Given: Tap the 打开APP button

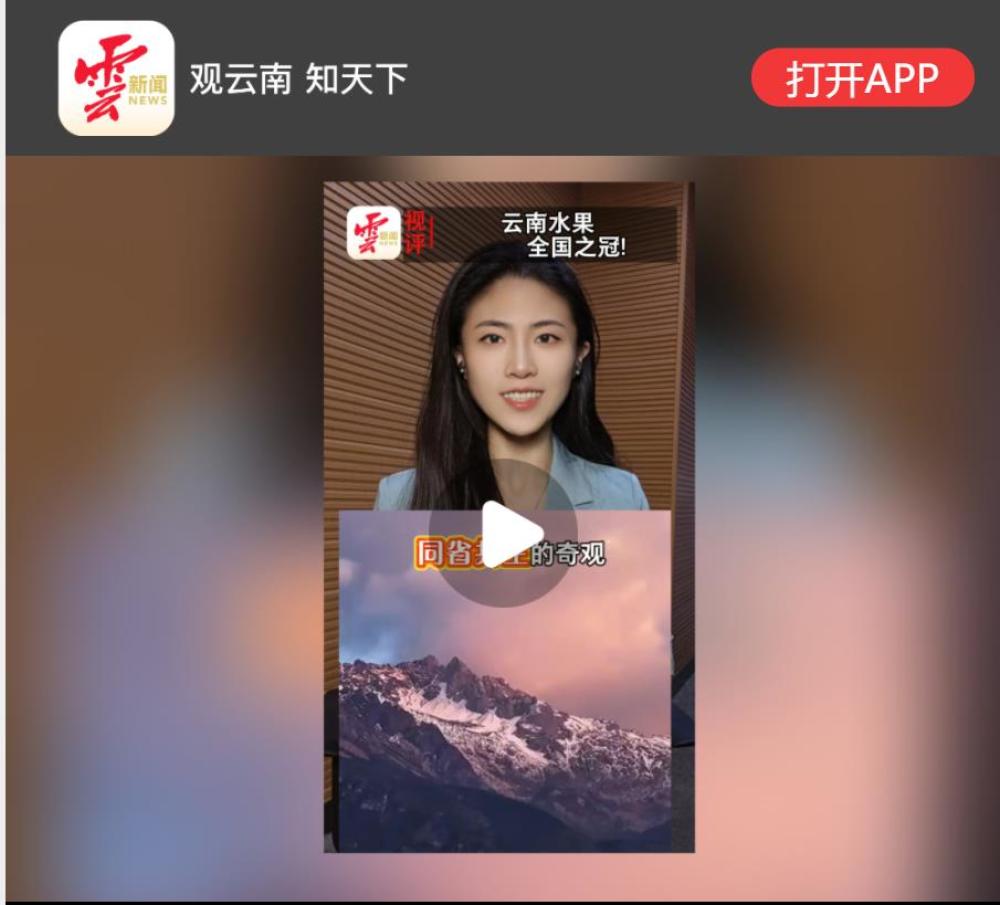Looking at the screenshot, I should [x=862, y=78].
